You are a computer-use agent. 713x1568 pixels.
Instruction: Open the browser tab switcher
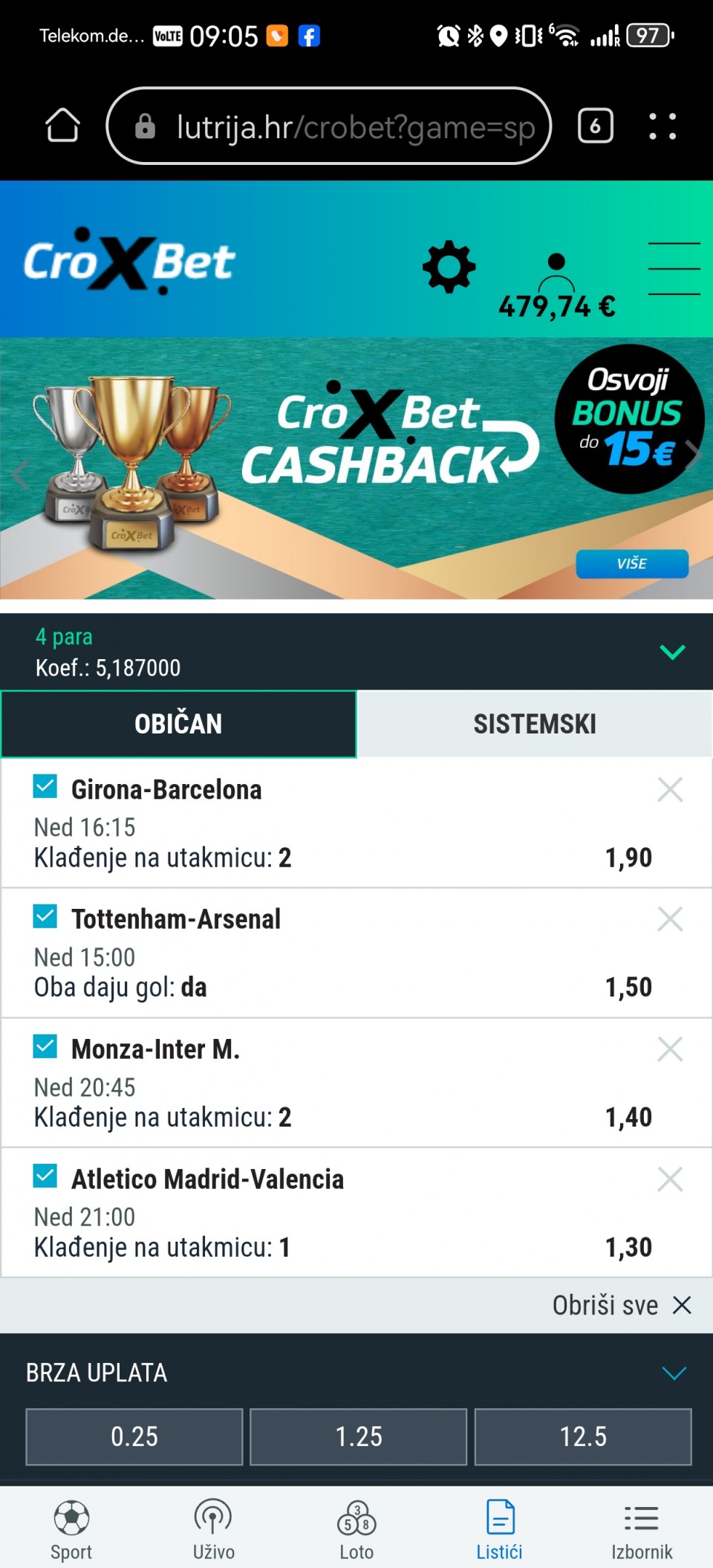pos(595,126)
